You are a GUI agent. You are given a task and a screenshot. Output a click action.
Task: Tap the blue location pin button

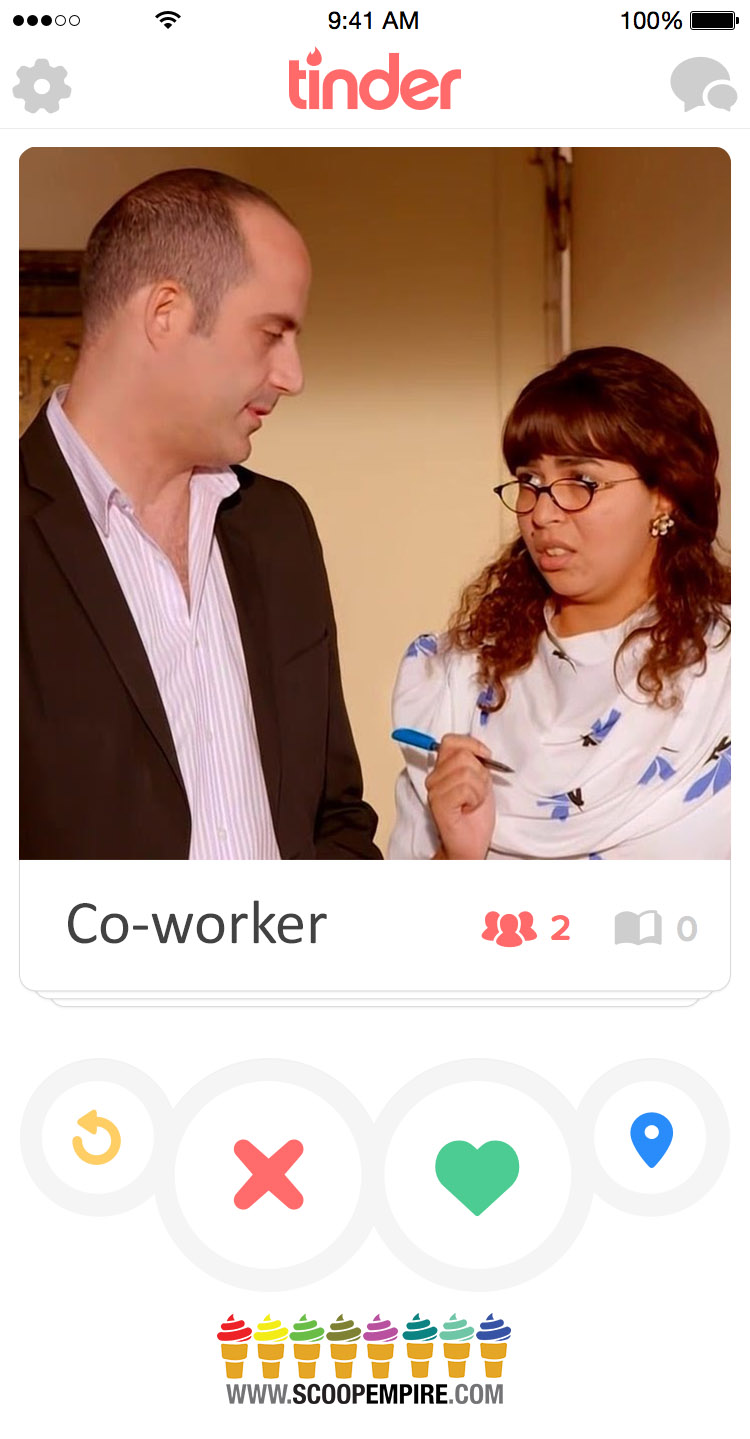(651, 1138)
